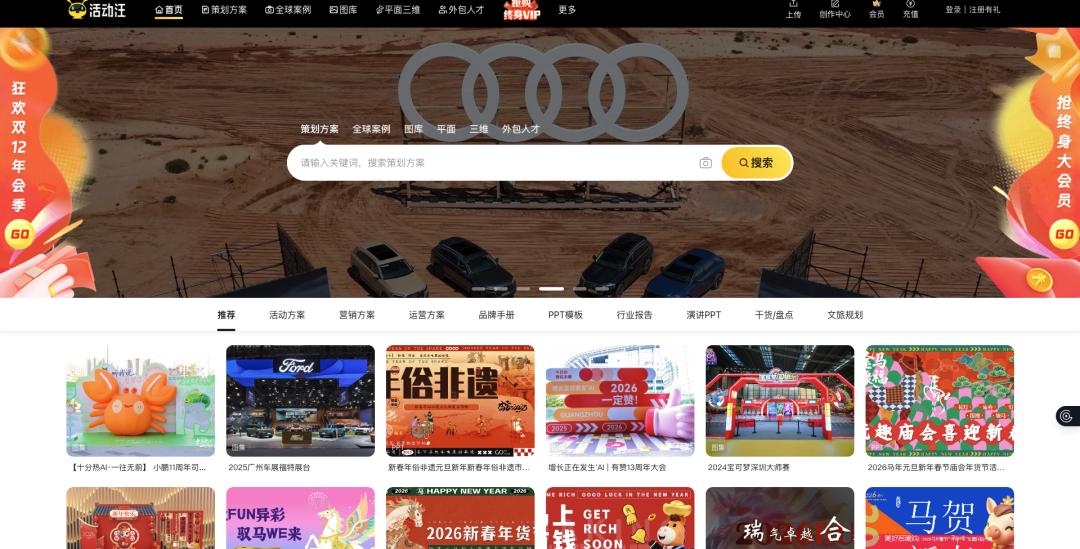The width and height of the screenshot is (1080, 549).
Task: Focus the keyword search input field
Action: point(490,163)
